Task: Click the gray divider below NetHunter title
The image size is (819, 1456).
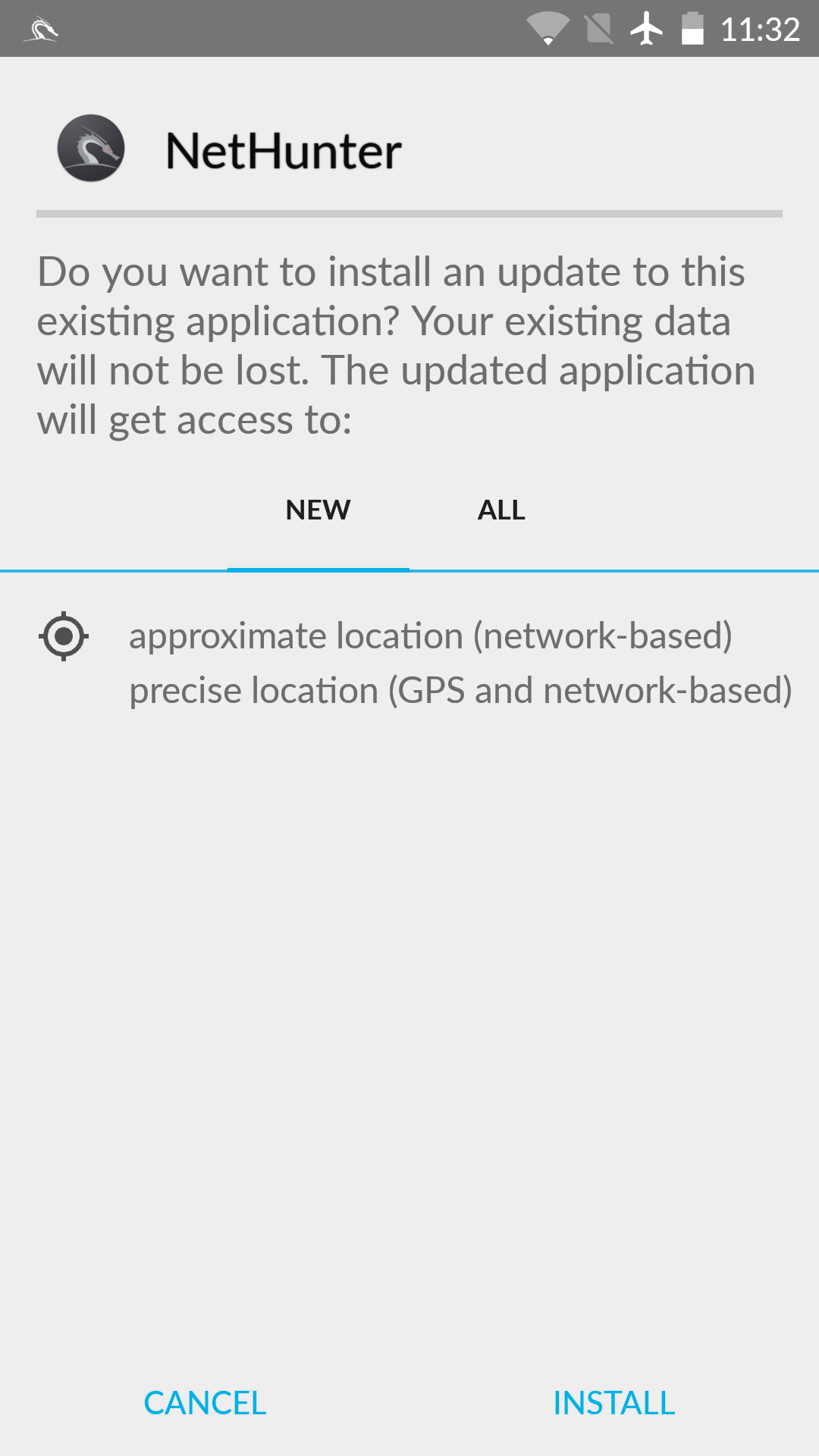Action: [x=409, y=213]
